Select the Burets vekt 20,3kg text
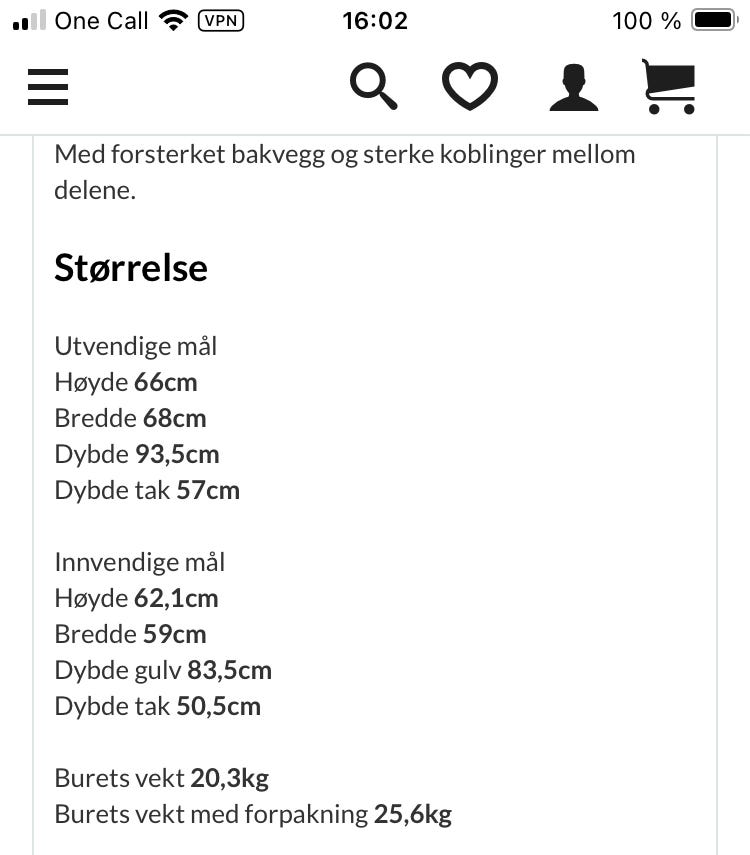Viewport: 750px width, 855px height. pyautogui.click(x=161, y=777)
